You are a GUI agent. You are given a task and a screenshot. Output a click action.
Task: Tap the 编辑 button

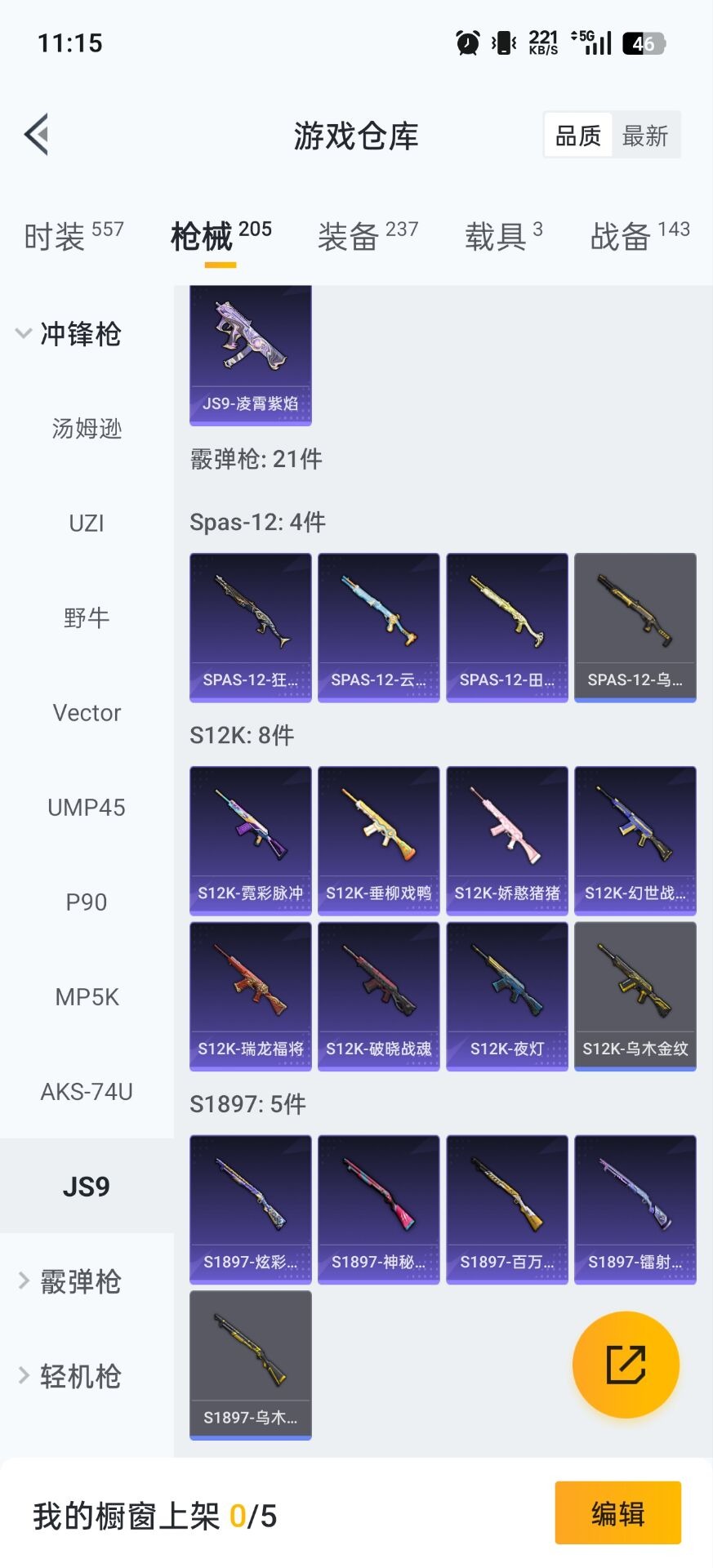pos(617,1514)
